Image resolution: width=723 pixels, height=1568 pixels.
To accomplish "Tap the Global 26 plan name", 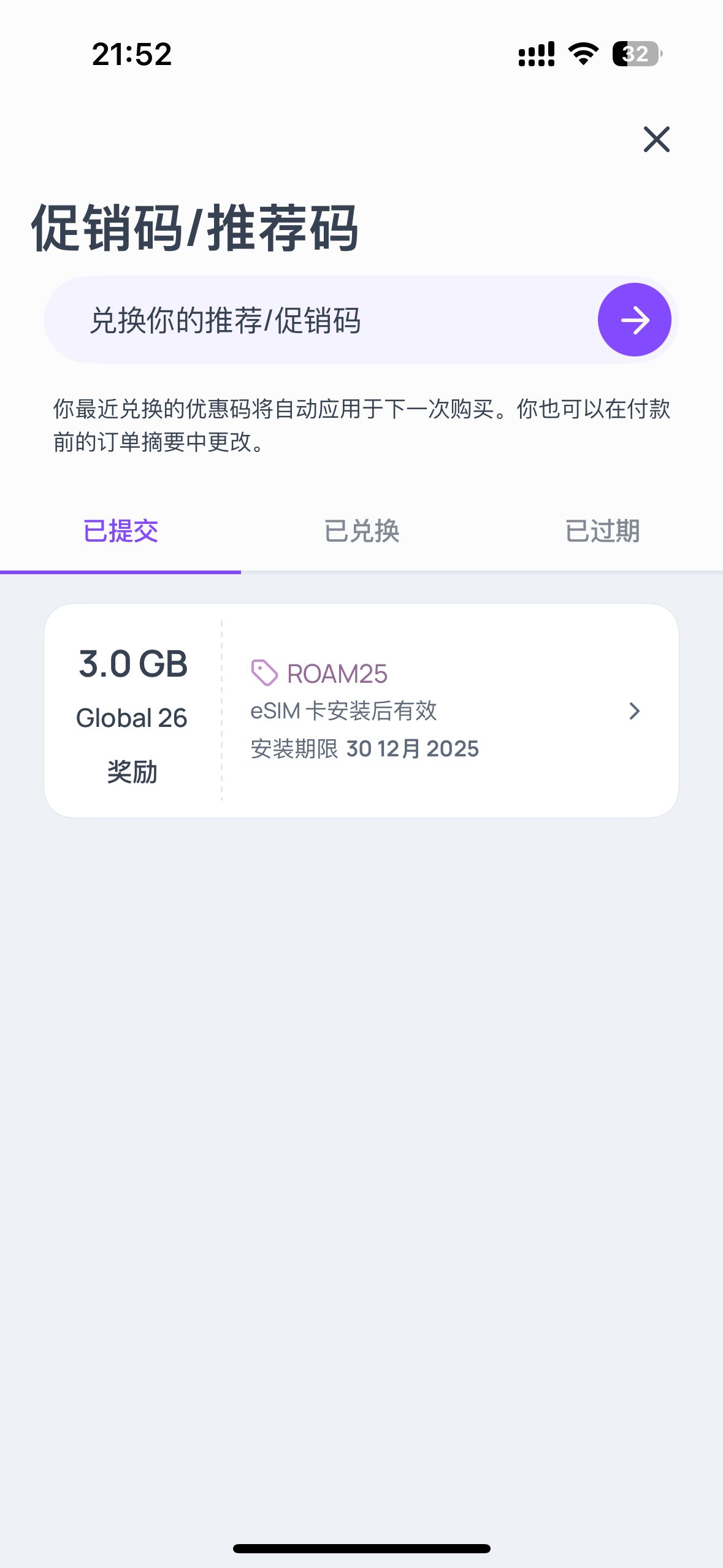I will coord(131,717).
